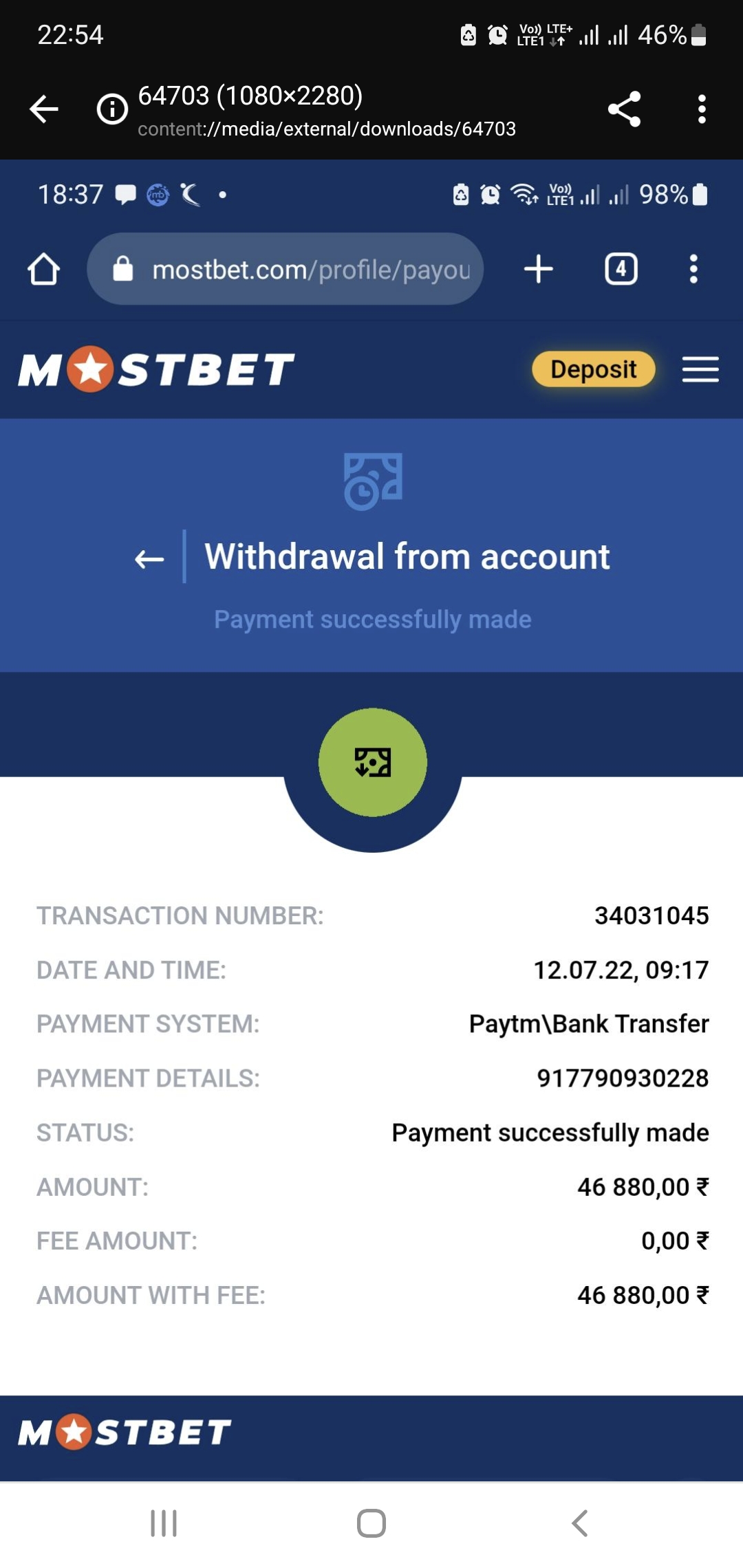Open recent apps from the navigation bar
Screen dimensions: 743x1568
pyautogui.click(x=164, y=1523)
